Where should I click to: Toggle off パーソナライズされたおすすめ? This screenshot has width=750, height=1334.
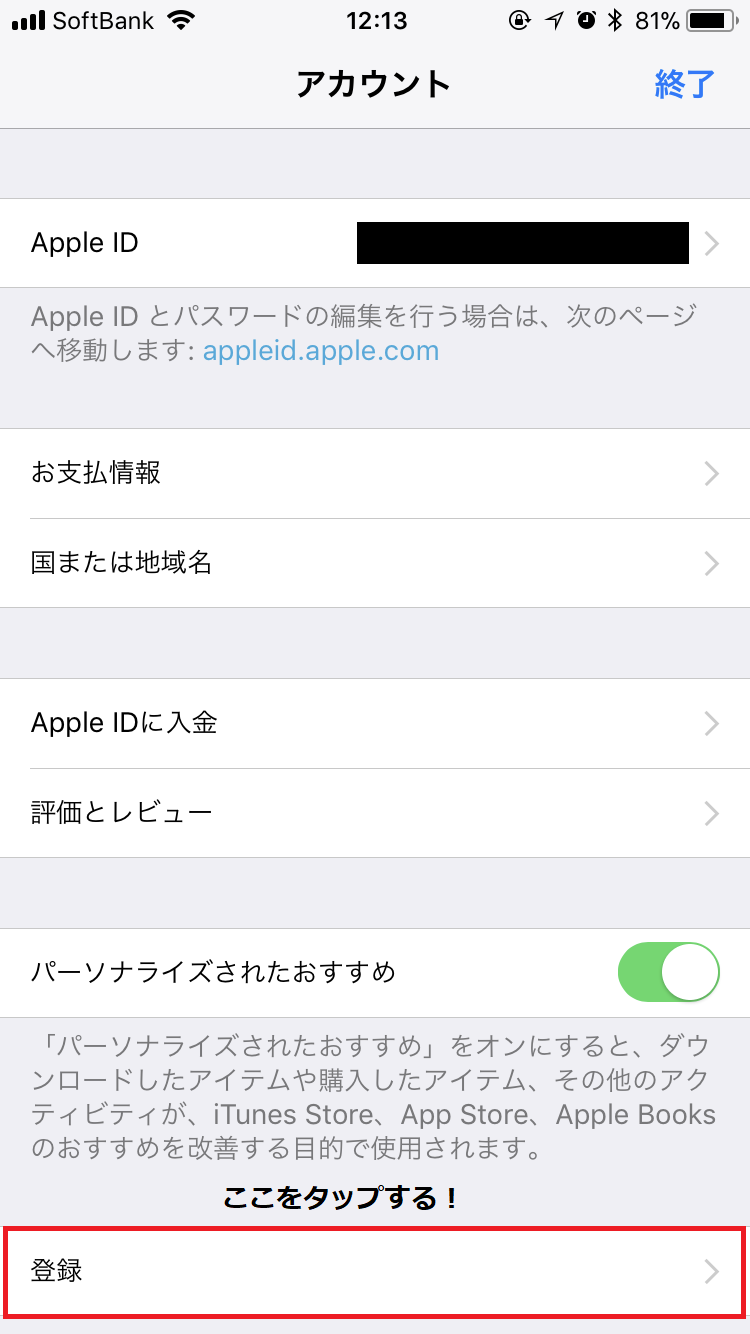pos(668,971)
